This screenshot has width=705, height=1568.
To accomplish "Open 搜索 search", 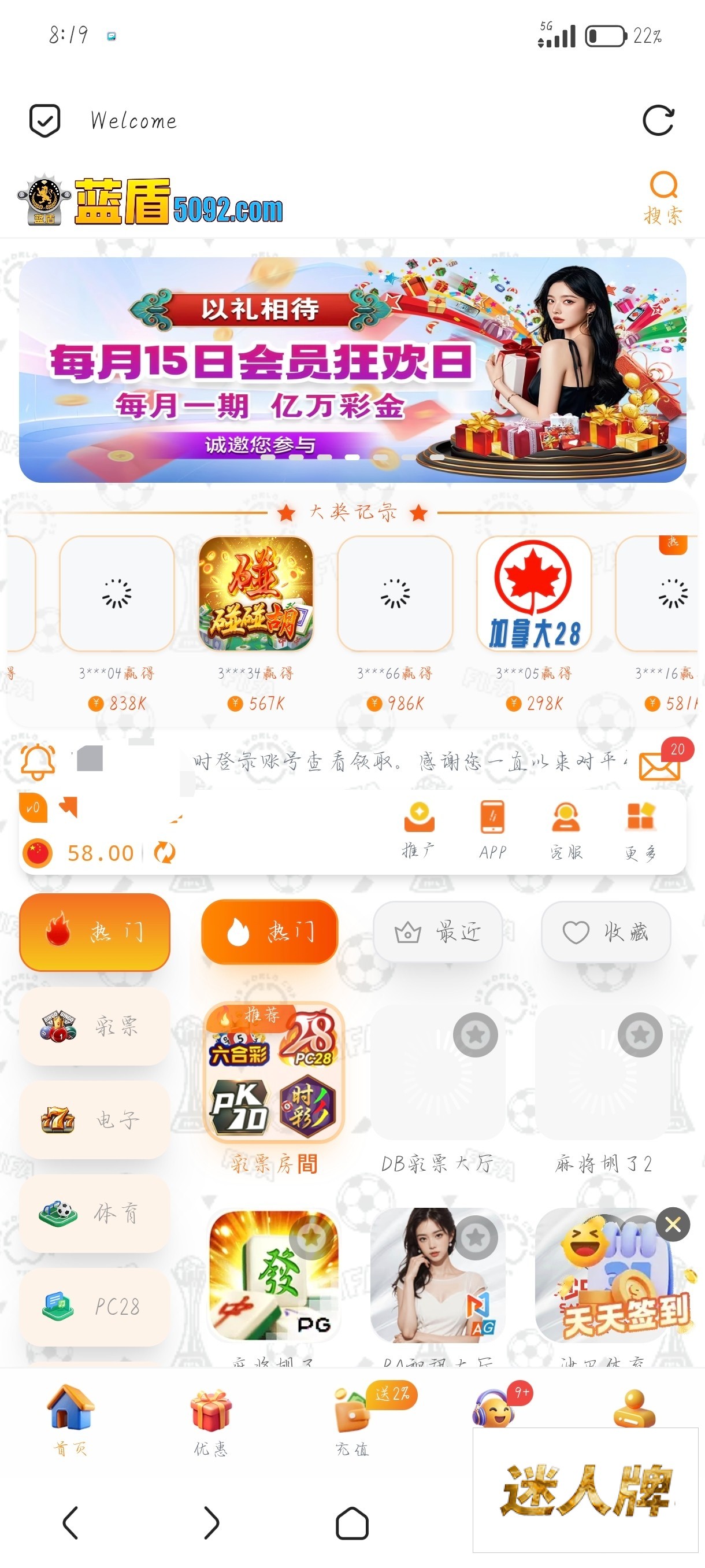I will tap(663, 197).
